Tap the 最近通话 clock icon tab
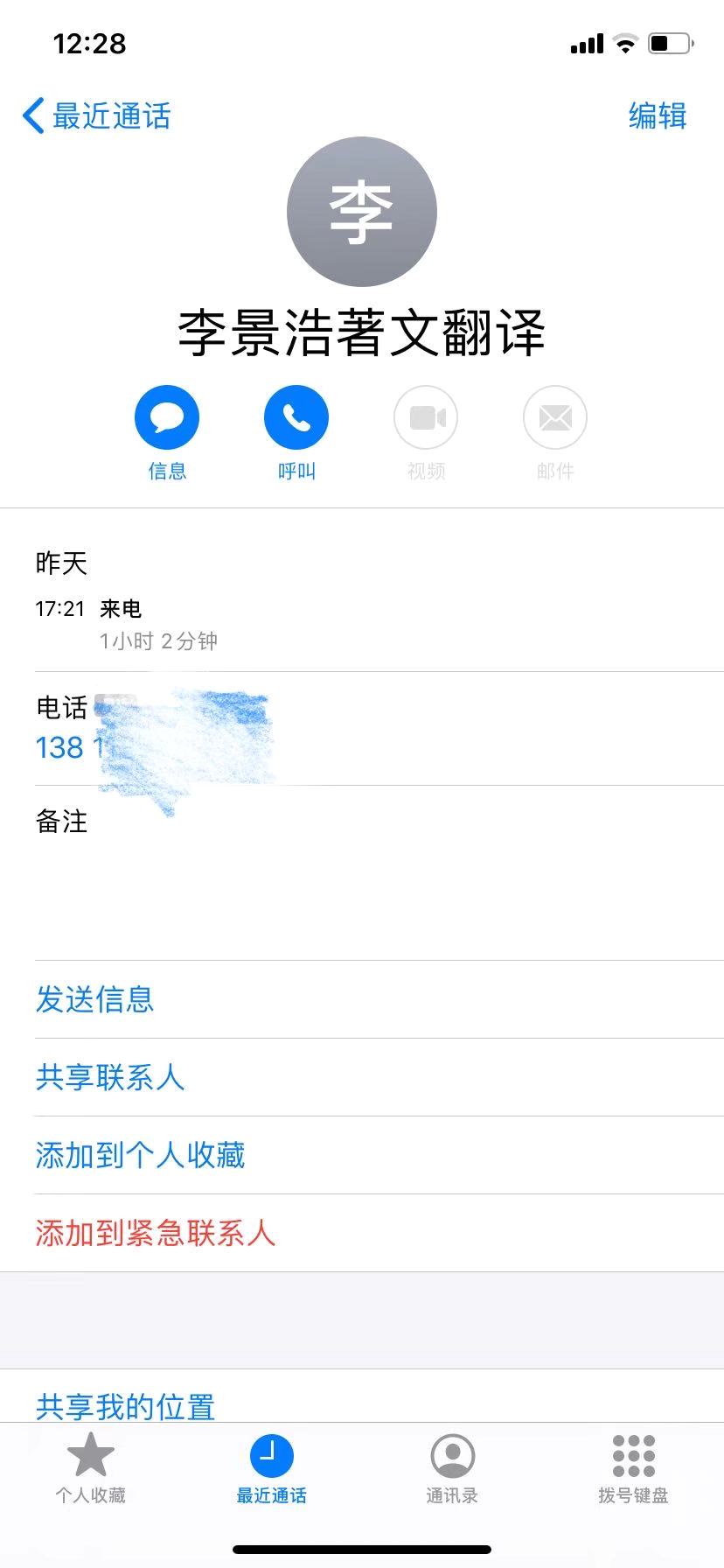Screen dimensions: 724x1568 (271, 1470)
